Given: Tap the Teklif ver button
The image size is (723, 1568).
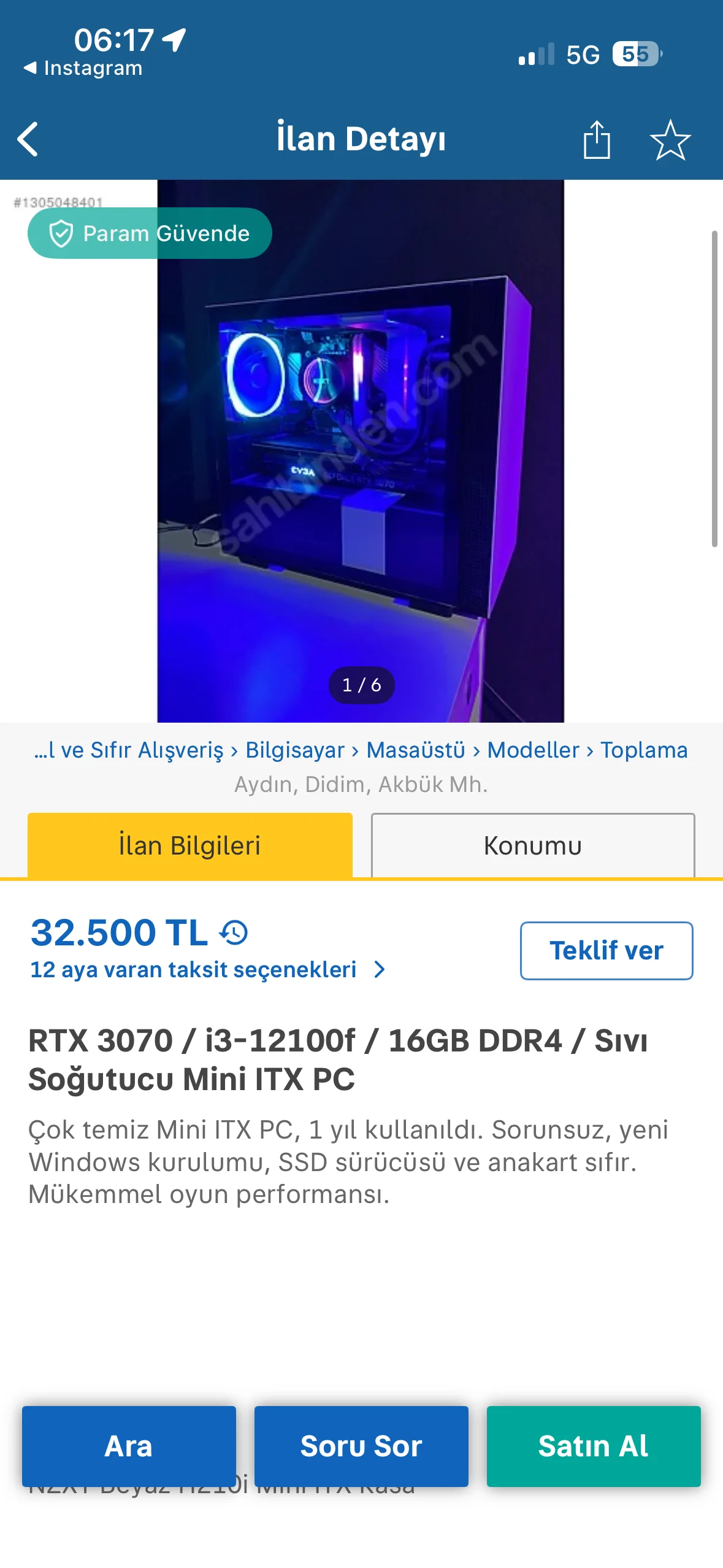Looking at the screenshot, I should click(x=606, y=950).
